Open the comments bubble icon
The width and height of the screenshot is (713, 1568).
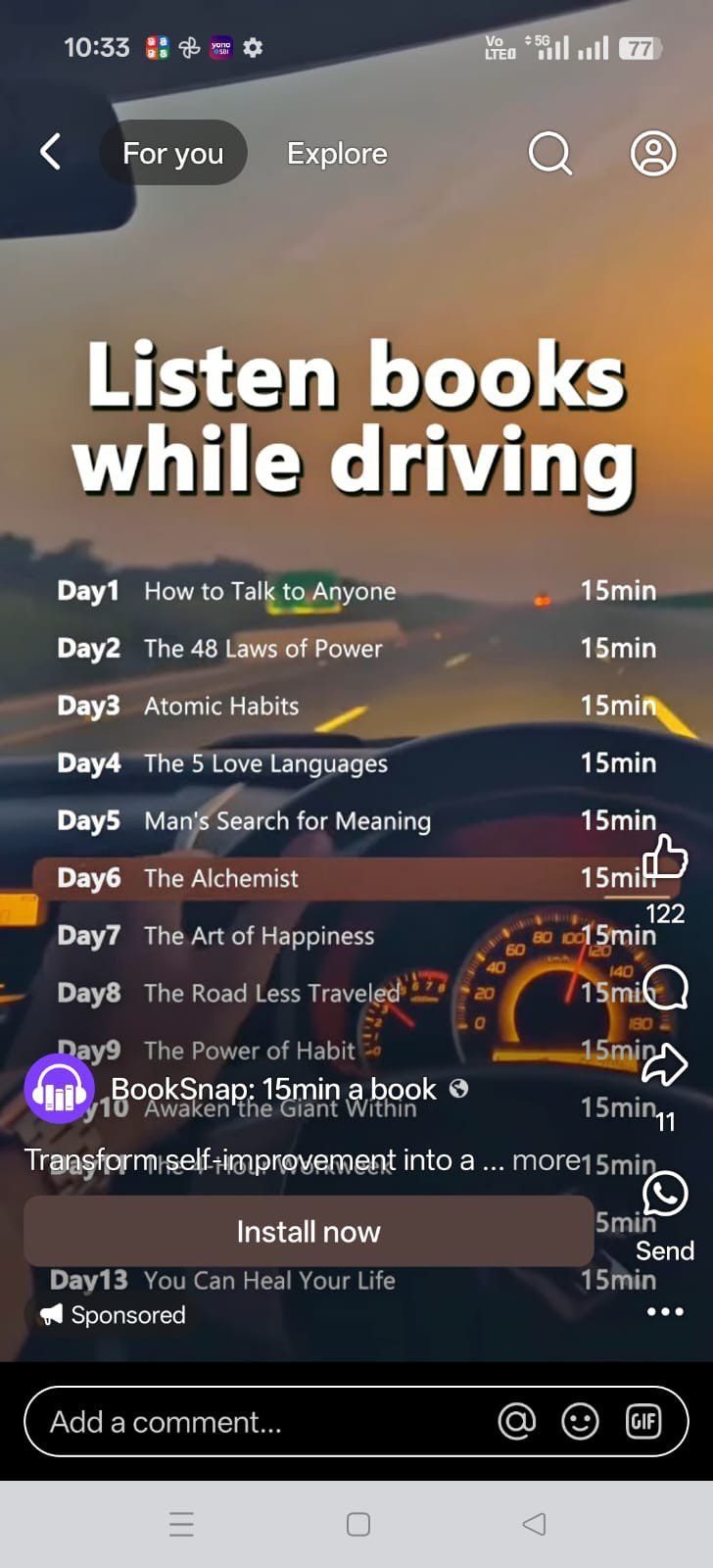[x=665, y=987]
